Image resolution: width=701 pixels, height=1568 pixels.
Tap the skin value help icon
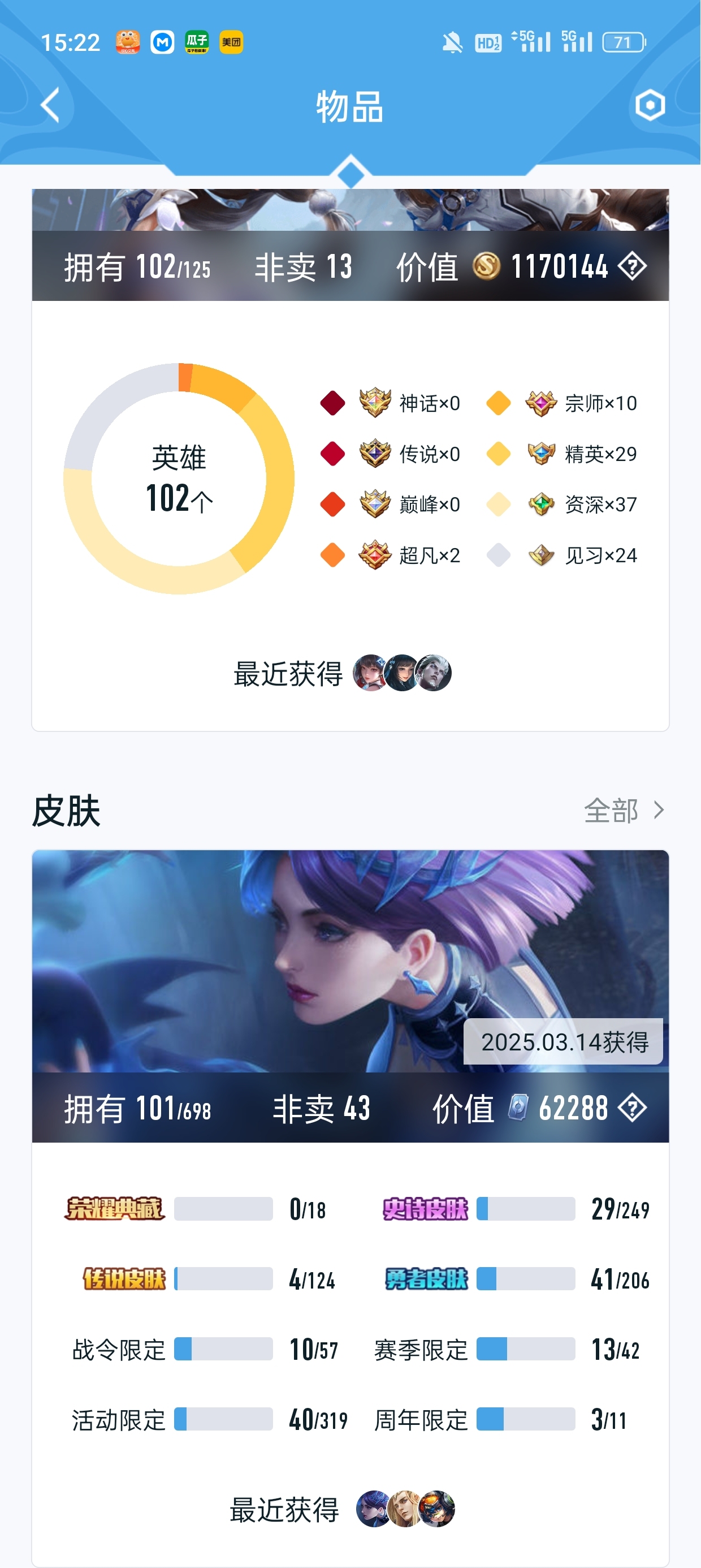coord(631,1107)
